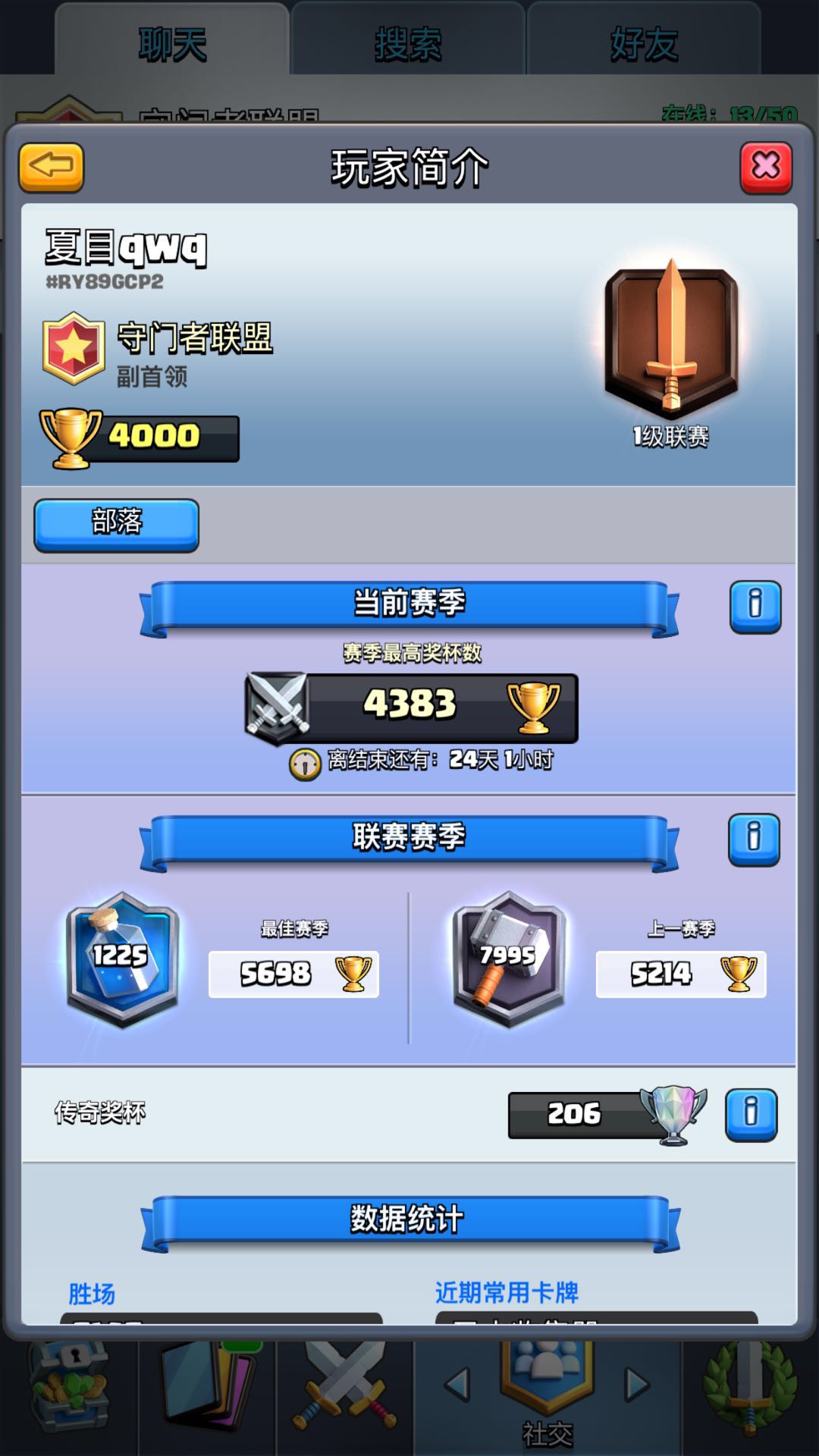Switch to the 好友 friends tab
This screenshot has height=1456, width=819.
(644, 44)
